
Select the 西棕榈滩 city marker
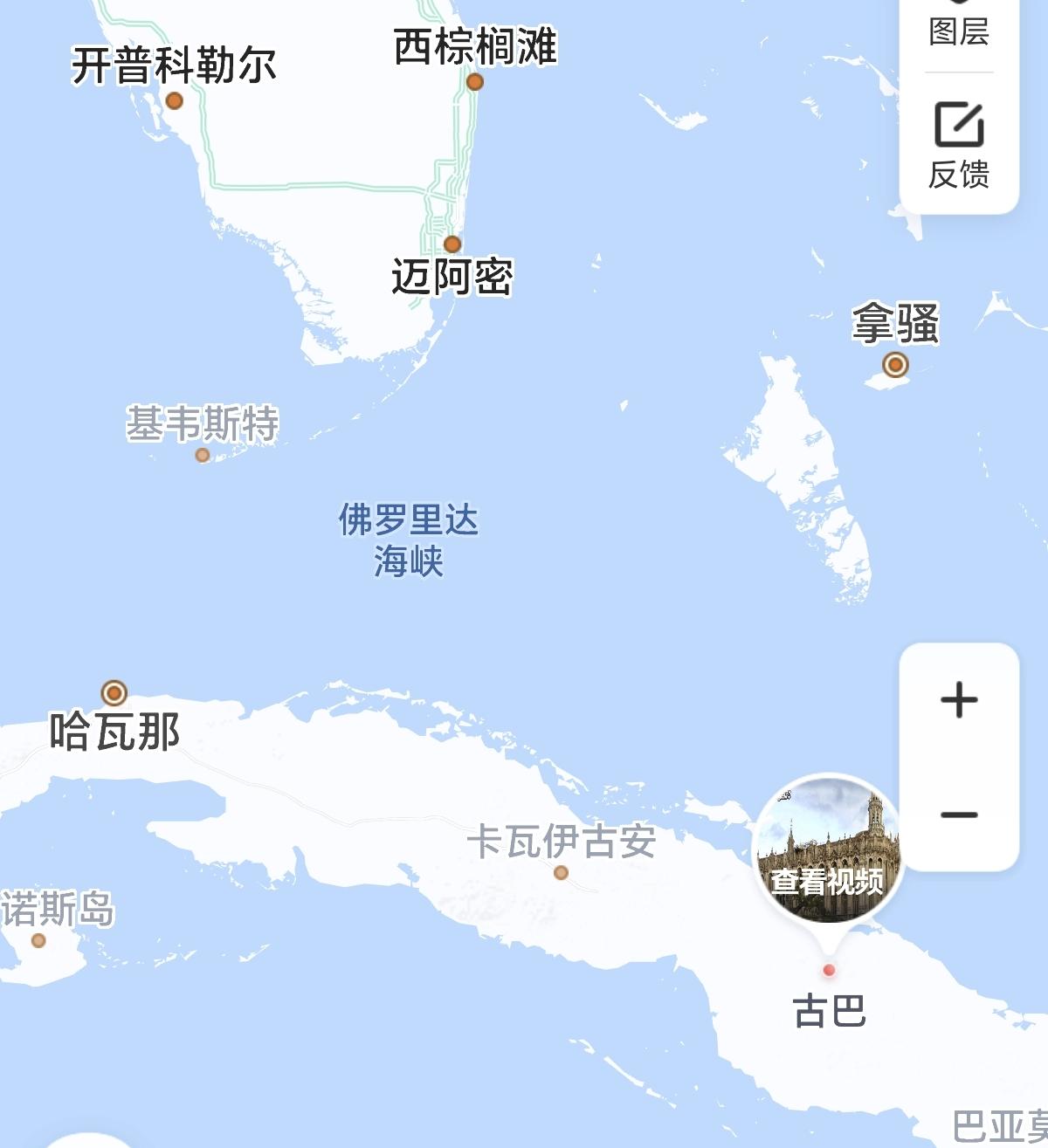coord(475,82)
